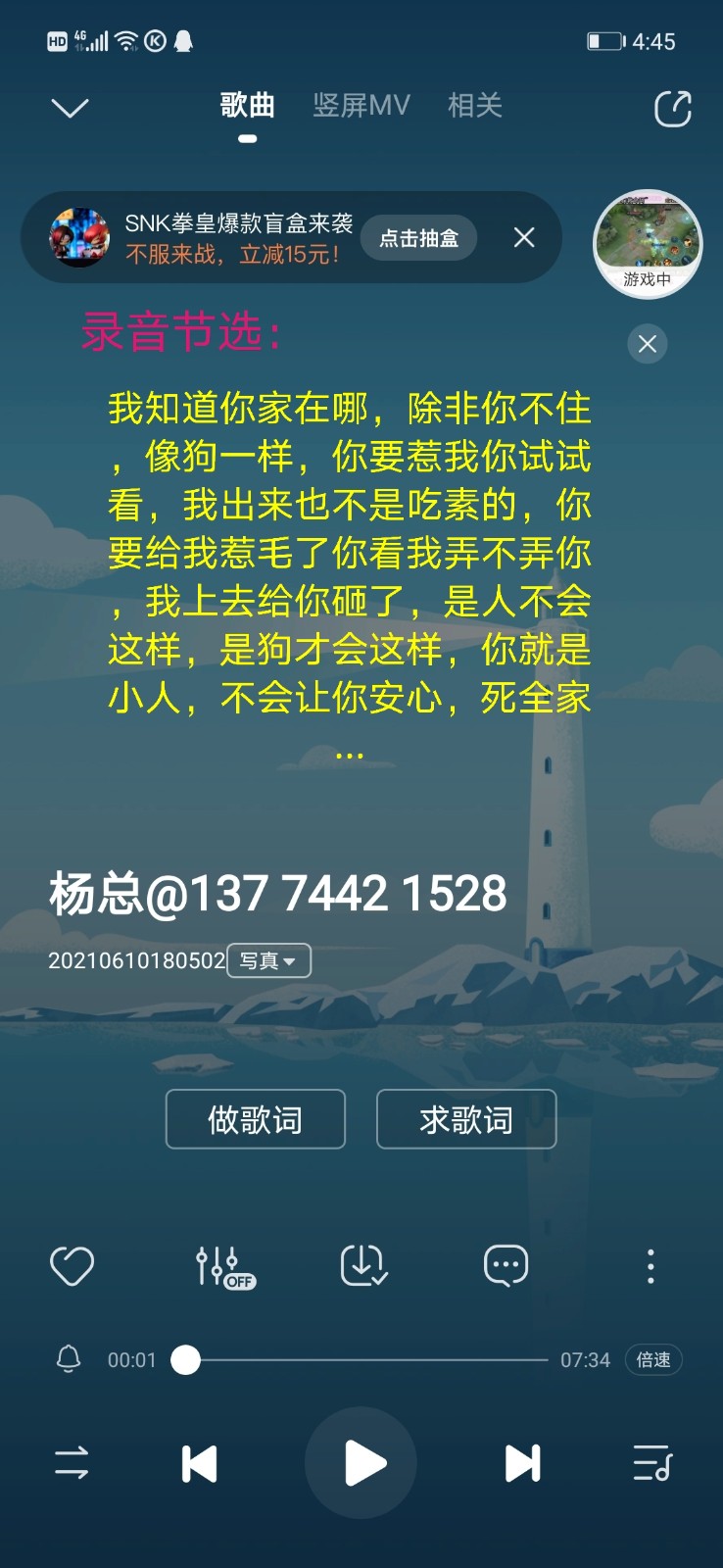This screenshot has height=1568, width=723.
Task: Switch to the 竖屏MV tab
Action: (361, 106)
